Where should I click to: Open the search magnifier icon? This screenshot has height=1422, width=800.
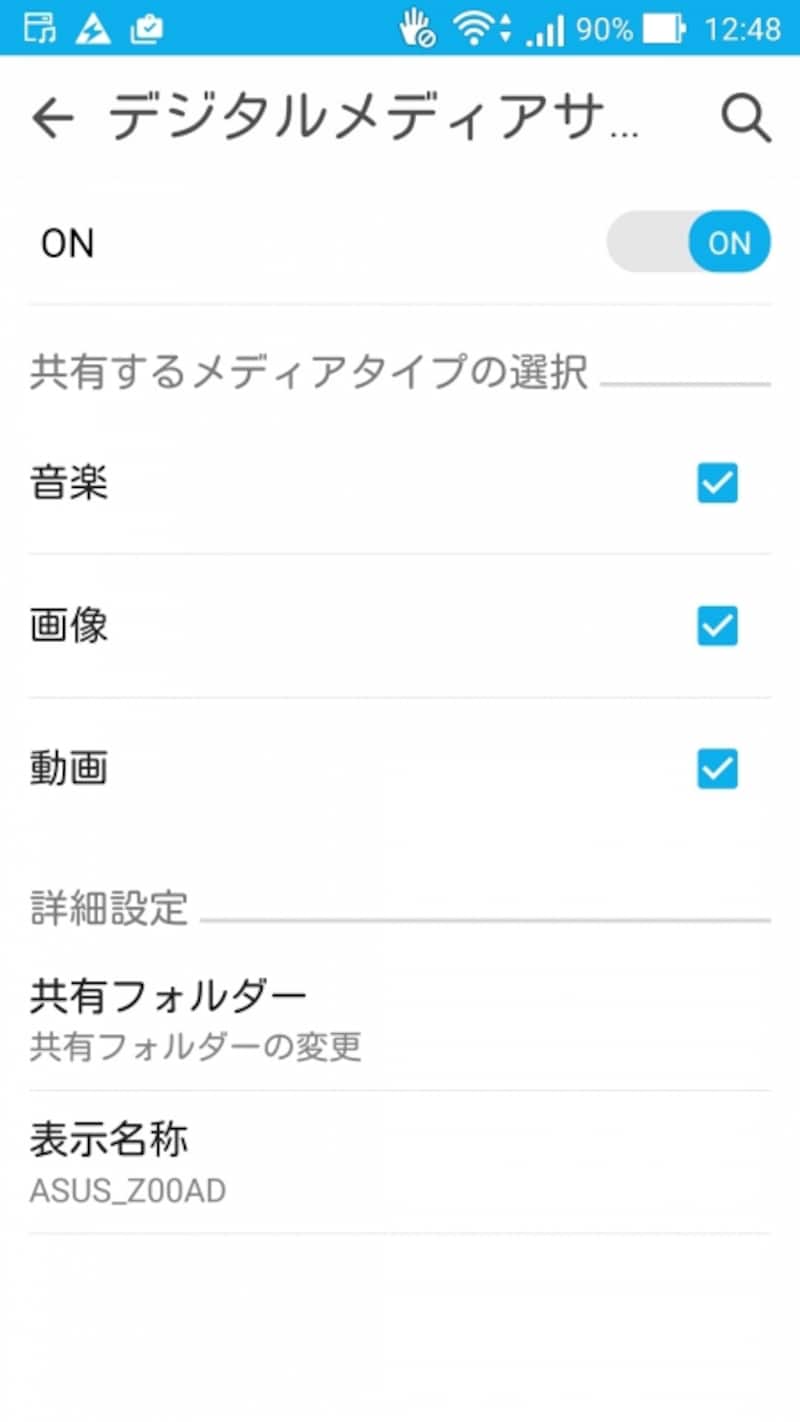click(x=745, y=119)
